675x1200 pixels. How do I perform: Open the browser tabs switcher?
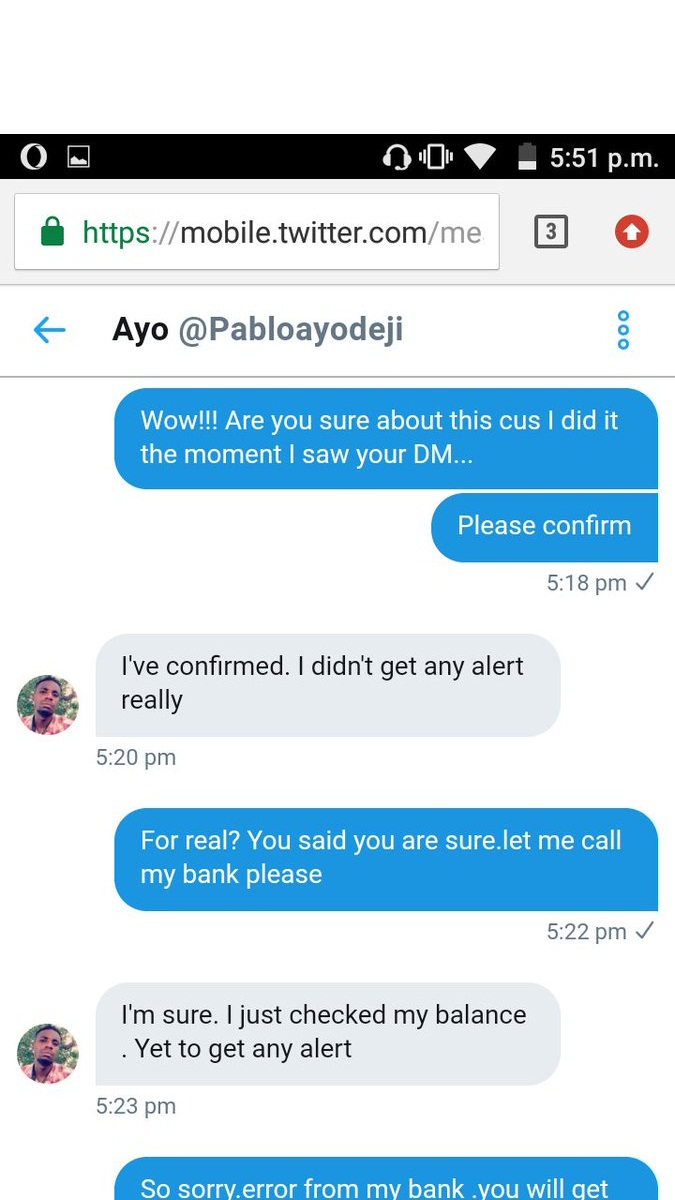coord(551,233)
